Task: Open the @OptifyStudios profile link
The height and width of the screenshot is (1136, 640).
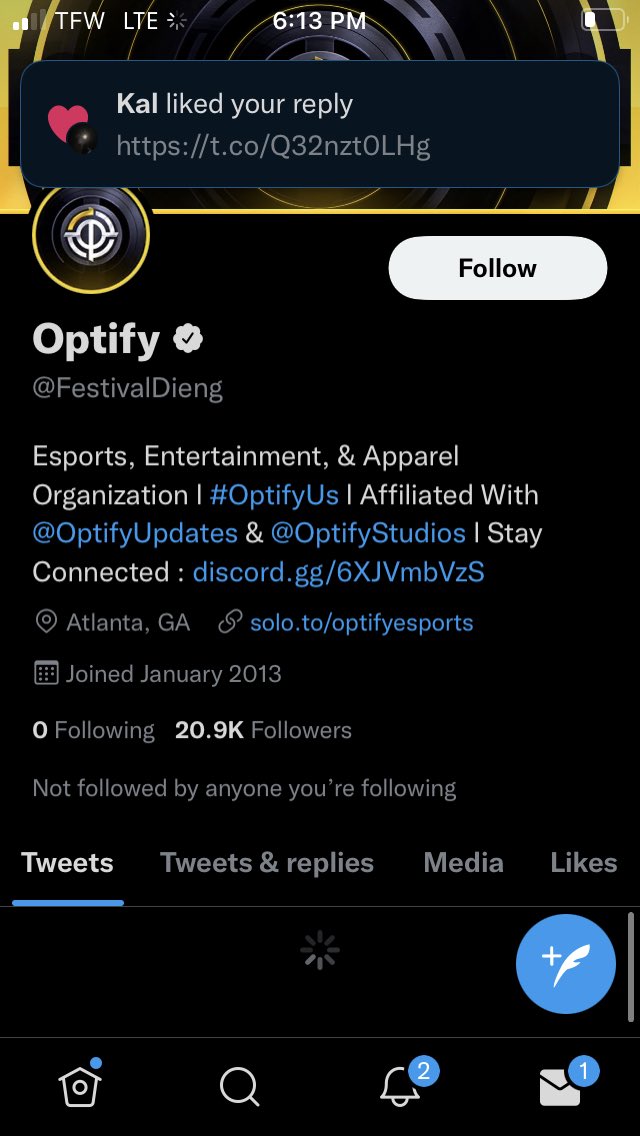Action: 368,533
